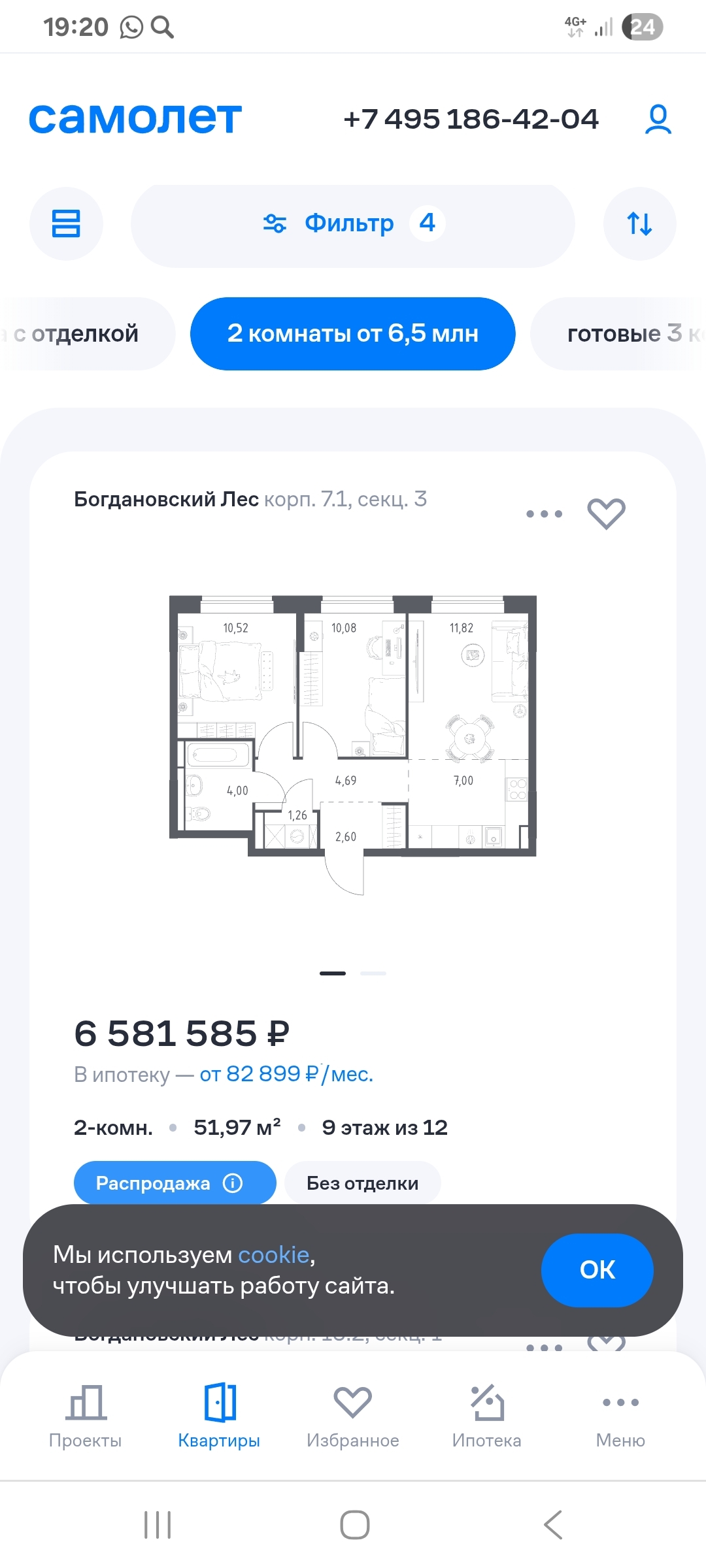
Task: Go to the Избранное tab
Action: (353, 1416)
